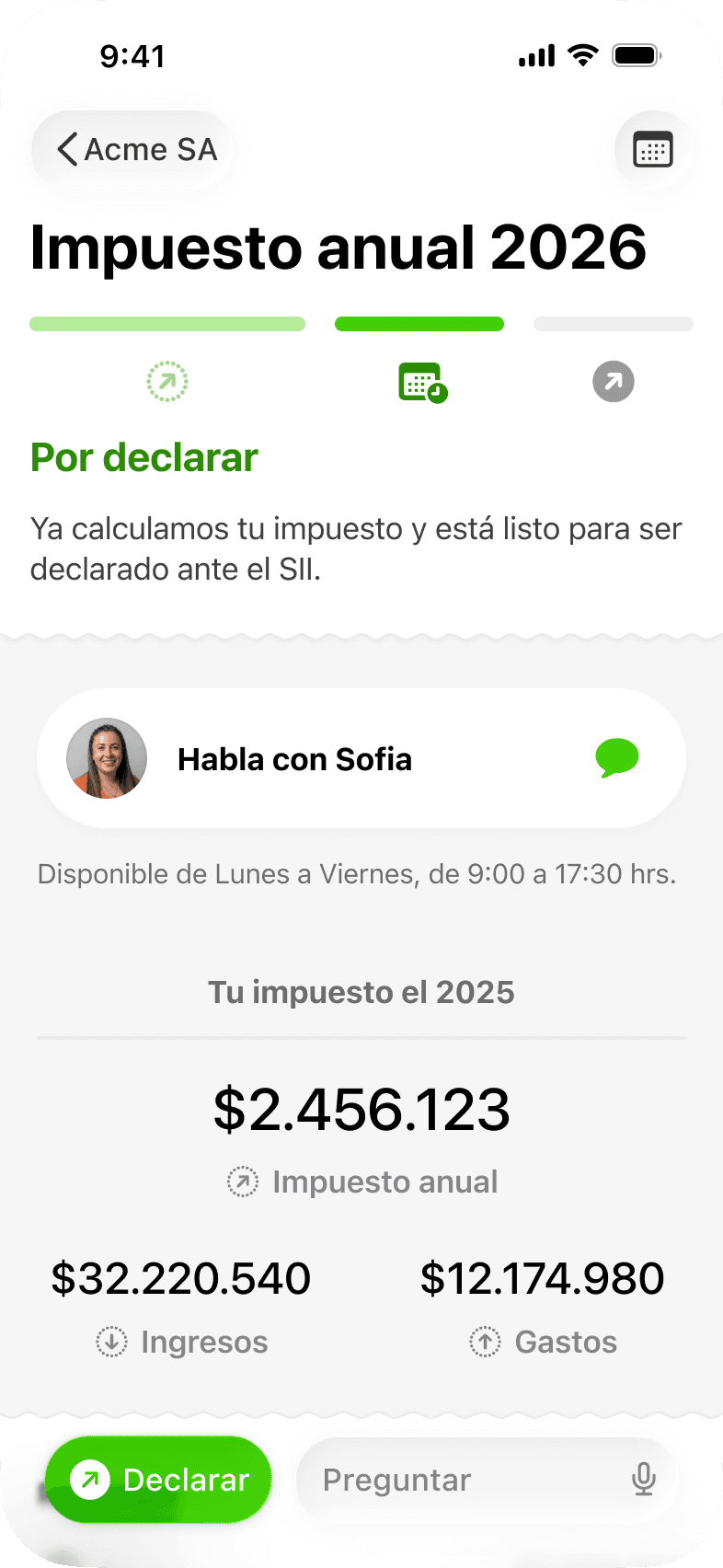Go back to Acme SA
Viewport: 723px width, 1568px height.
coord(133,149)
